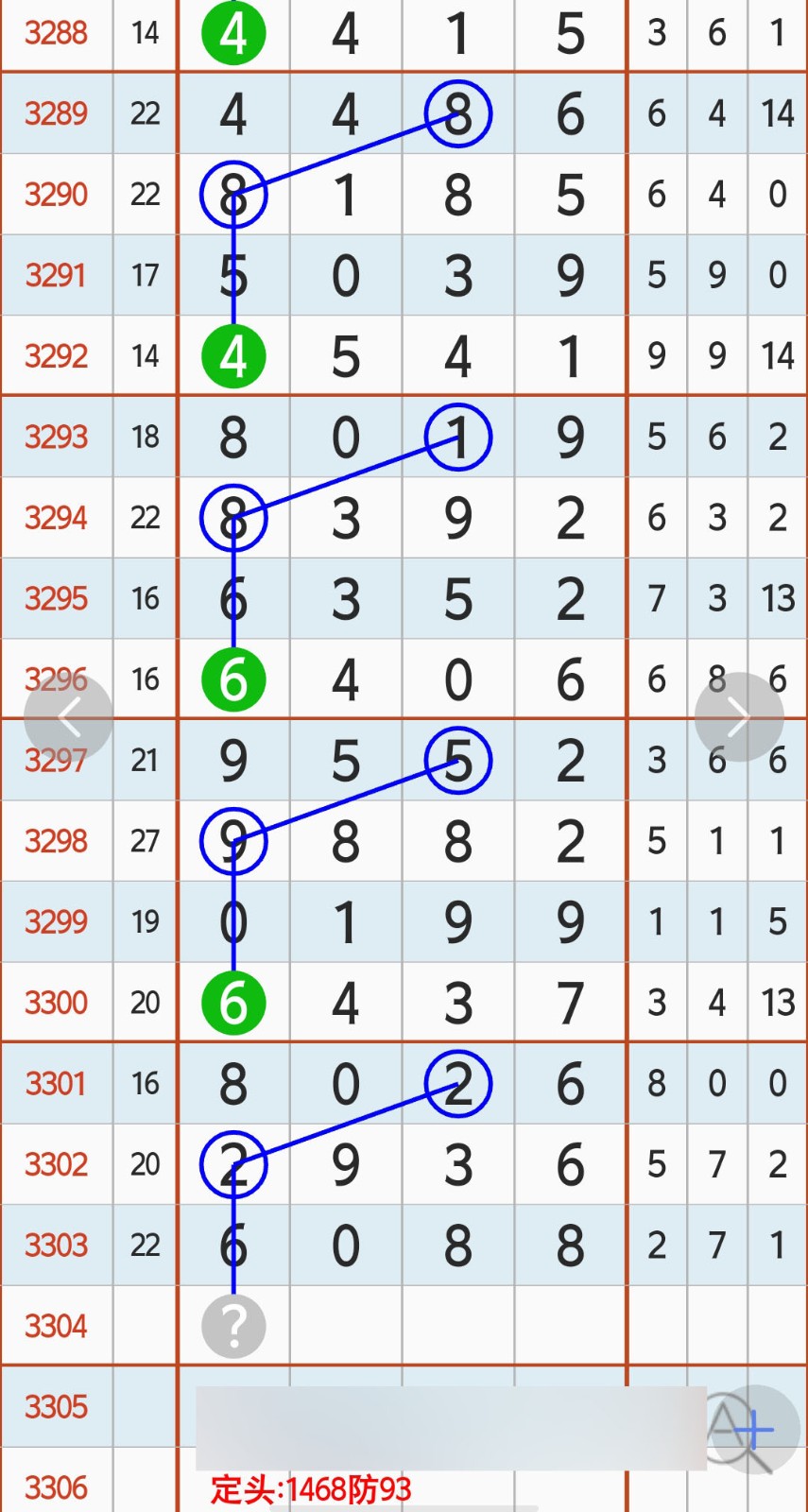Screen dimensions: 808x1512
Task: Select the blue circled 1 in row 3293
Action: point(457,437)
